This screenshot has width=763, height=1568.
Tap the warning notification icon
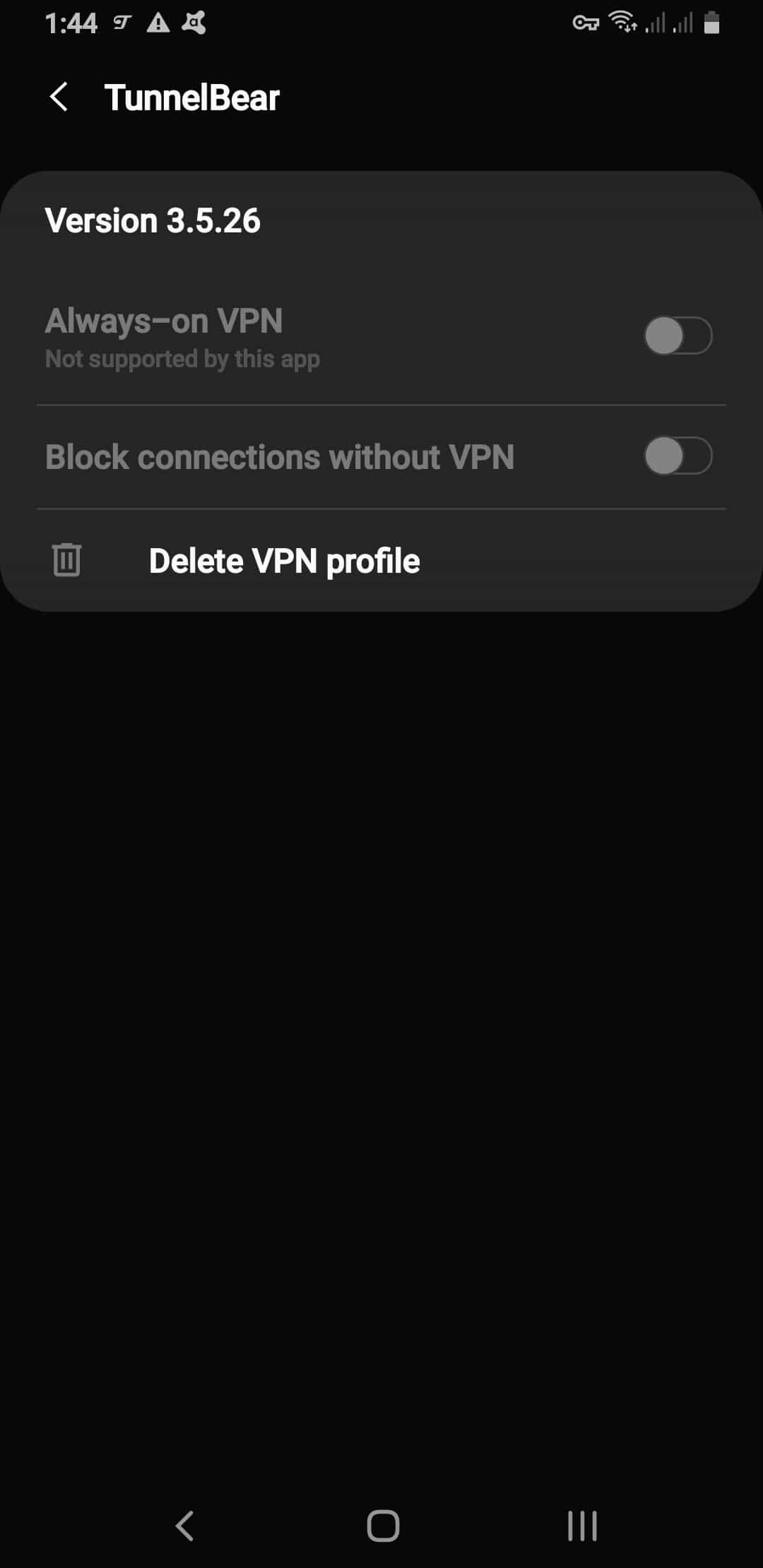click(157, 23)
